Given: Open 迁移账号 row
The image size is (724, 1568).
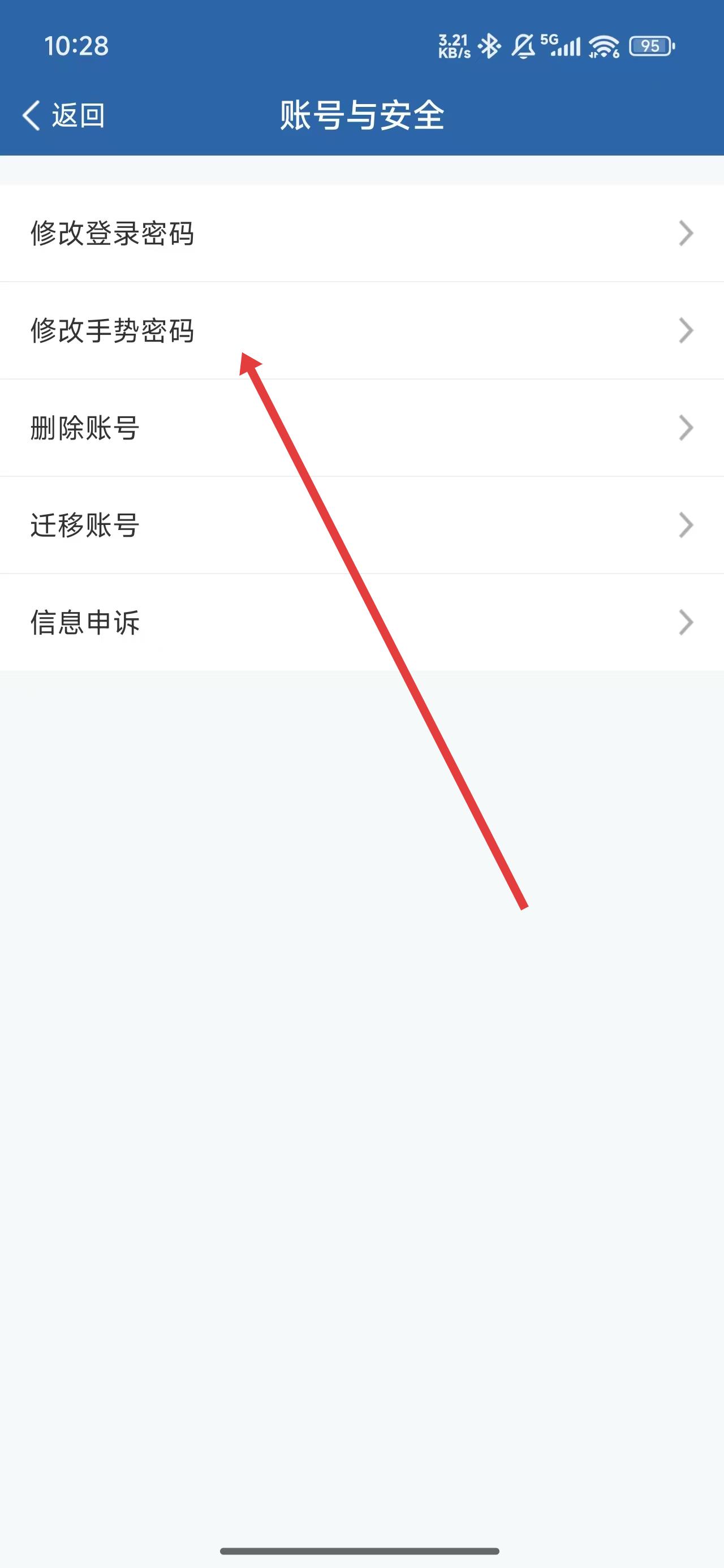Looking at the screenshot, I should (x=361, y=525).
